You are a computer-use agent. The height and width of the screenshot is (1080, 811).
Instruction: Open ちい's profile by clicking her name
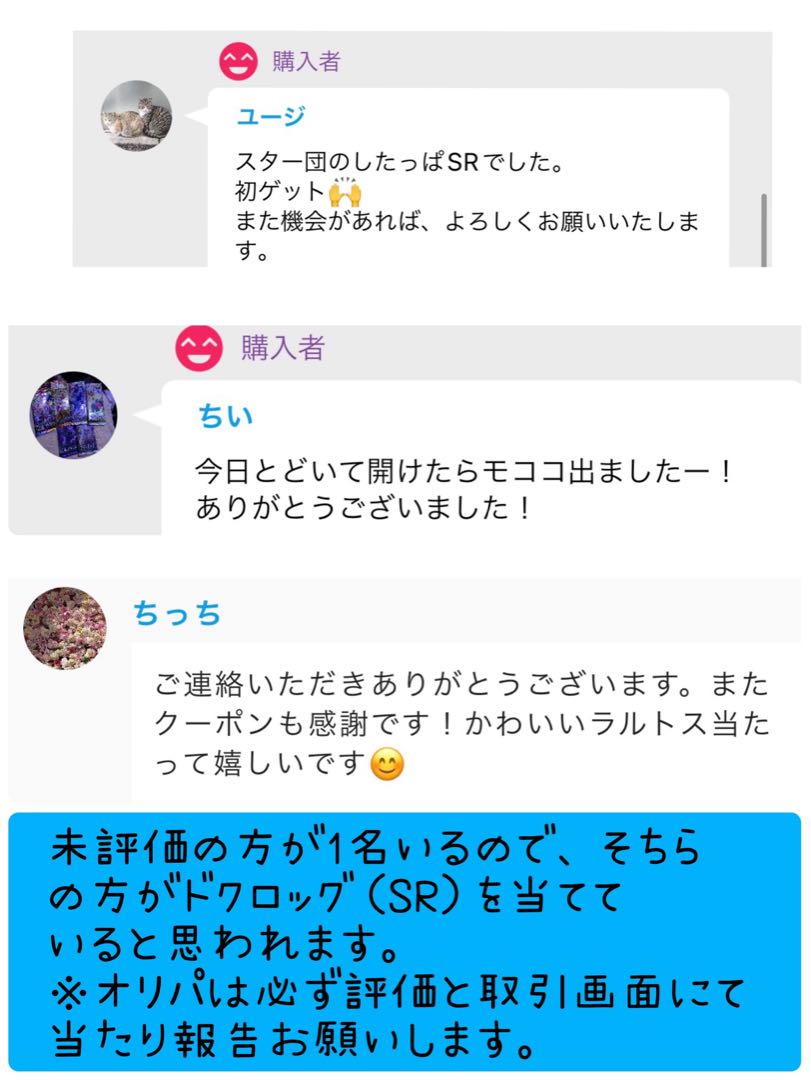click(x=227, y=414)
